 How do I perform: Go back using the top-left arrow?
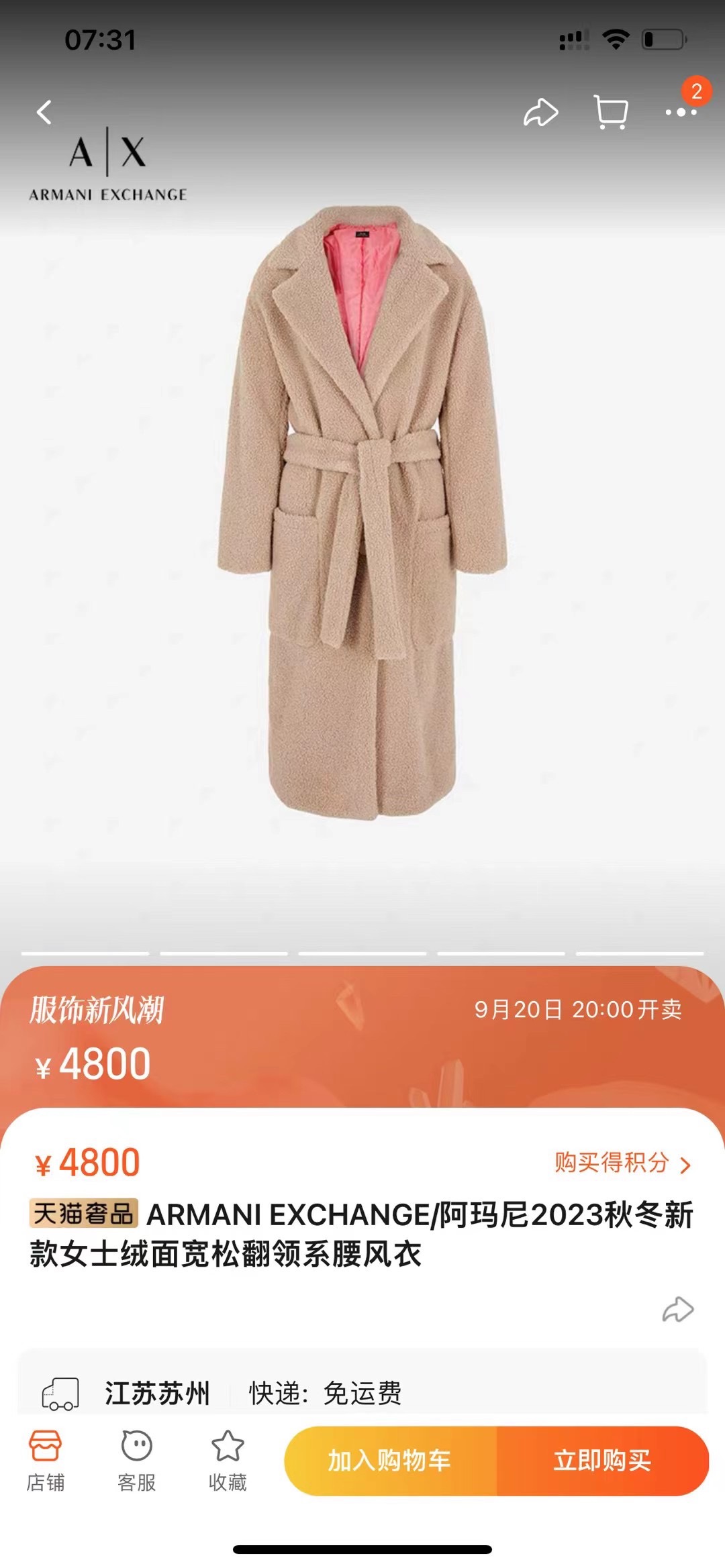(x=44, y=112)
